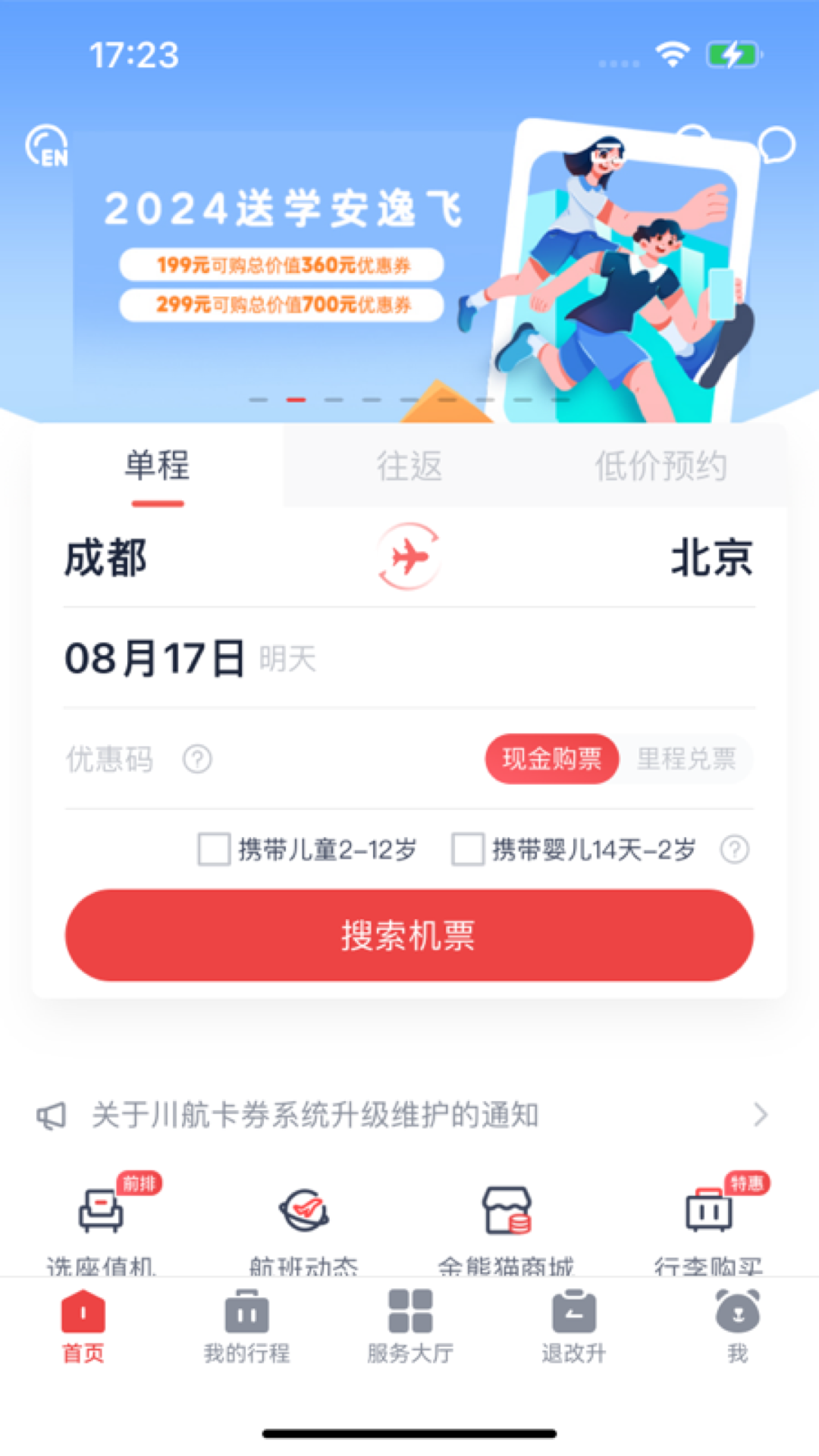Select 我的行程 in the bottom bar
819x1456 pixels.
[x=246, y=1327]
